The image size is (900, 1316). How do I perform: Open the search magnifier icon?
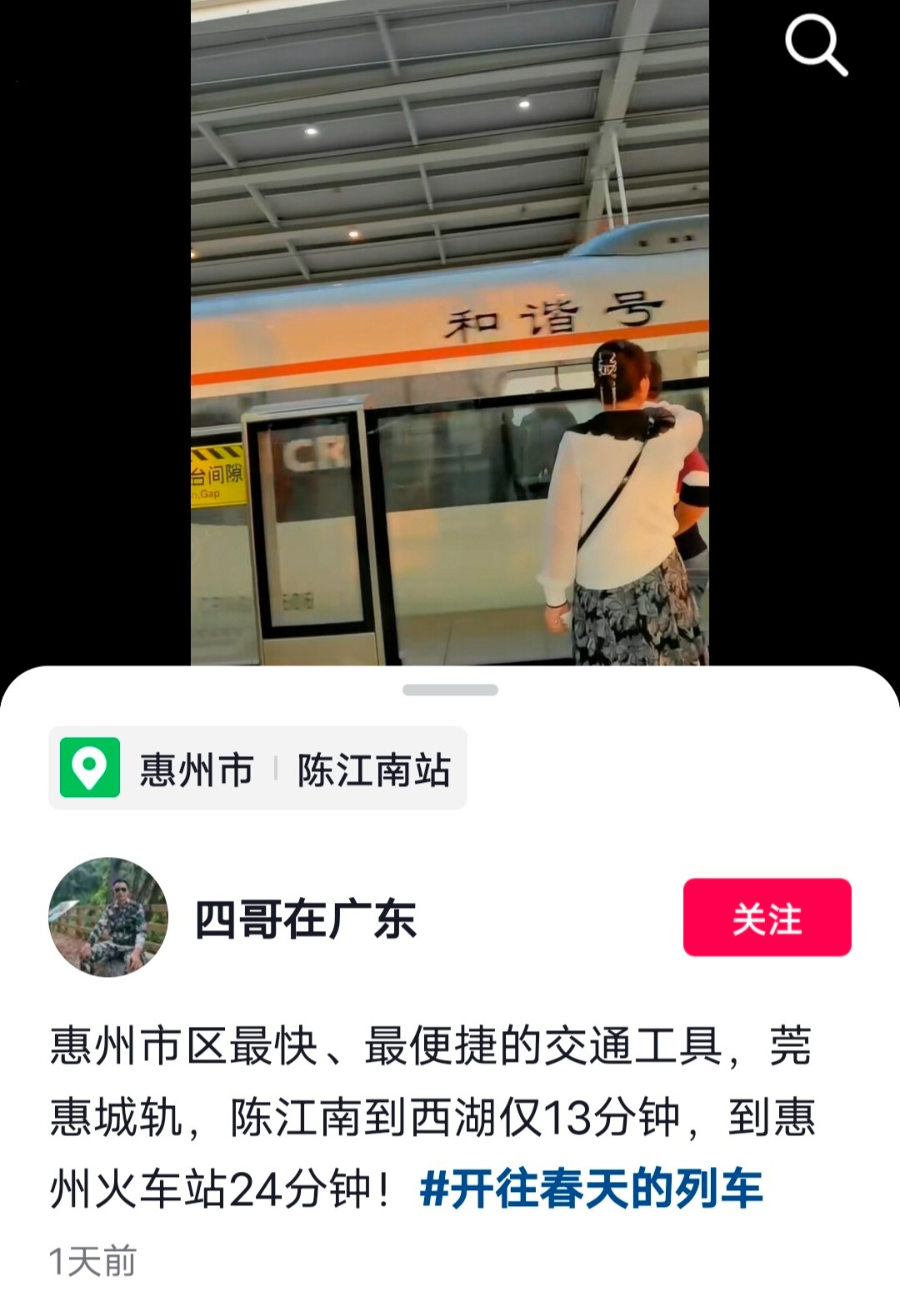(x=816, y=47)
